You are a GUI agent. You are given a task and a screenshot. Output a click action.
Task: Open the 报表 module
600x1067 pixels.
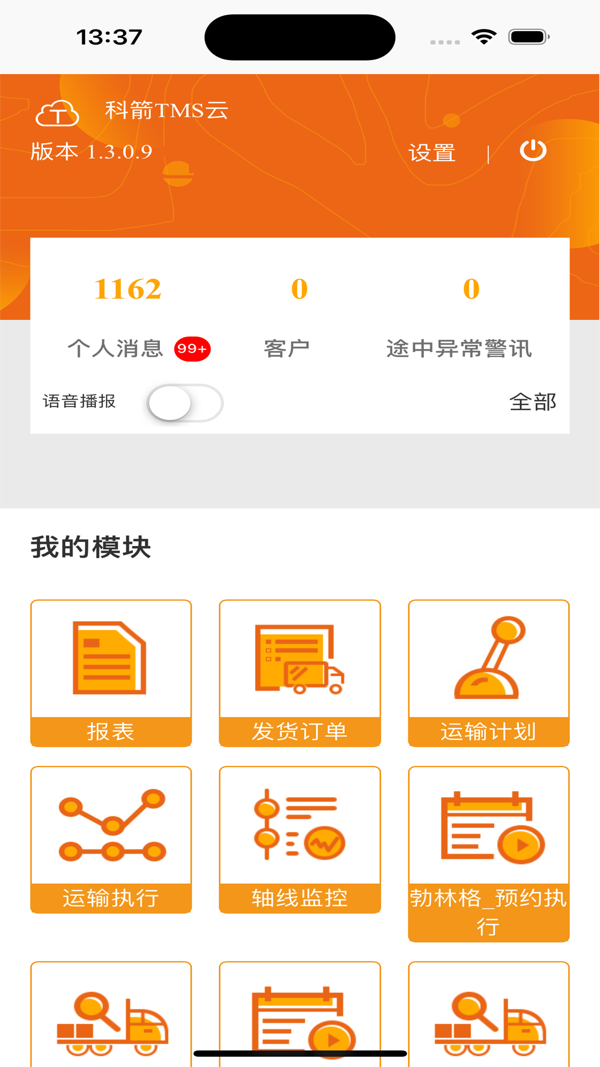[111, 672]
